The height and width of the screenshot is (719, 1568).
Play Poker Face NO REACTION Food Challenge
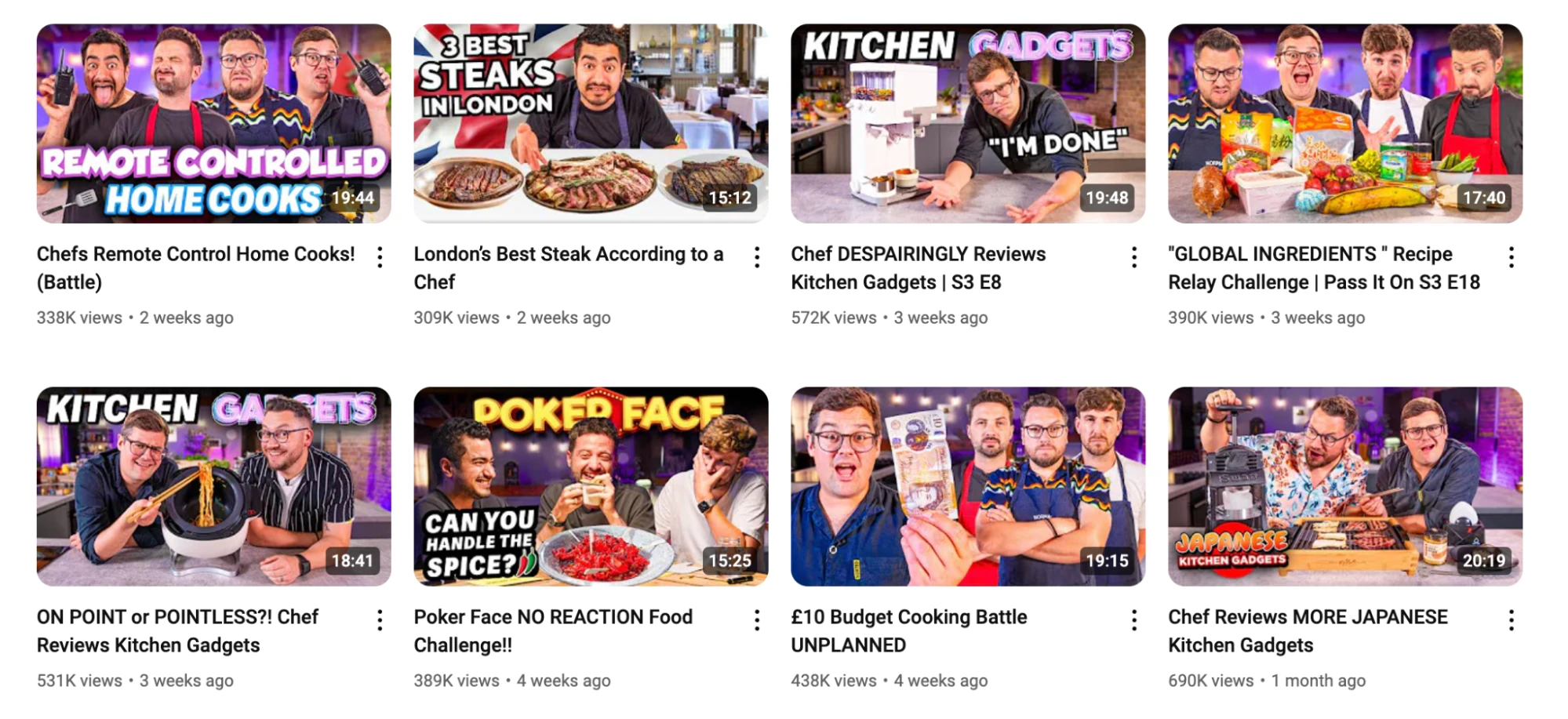click(x=591, y=486)
